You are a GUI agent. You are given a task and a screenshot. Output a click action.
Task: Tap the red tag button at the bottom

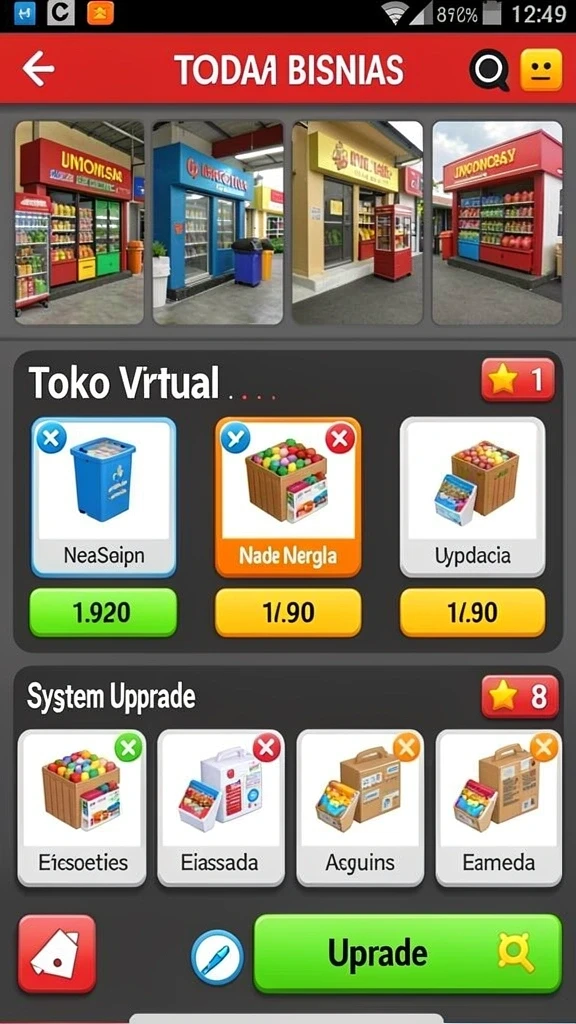[57, 953]
